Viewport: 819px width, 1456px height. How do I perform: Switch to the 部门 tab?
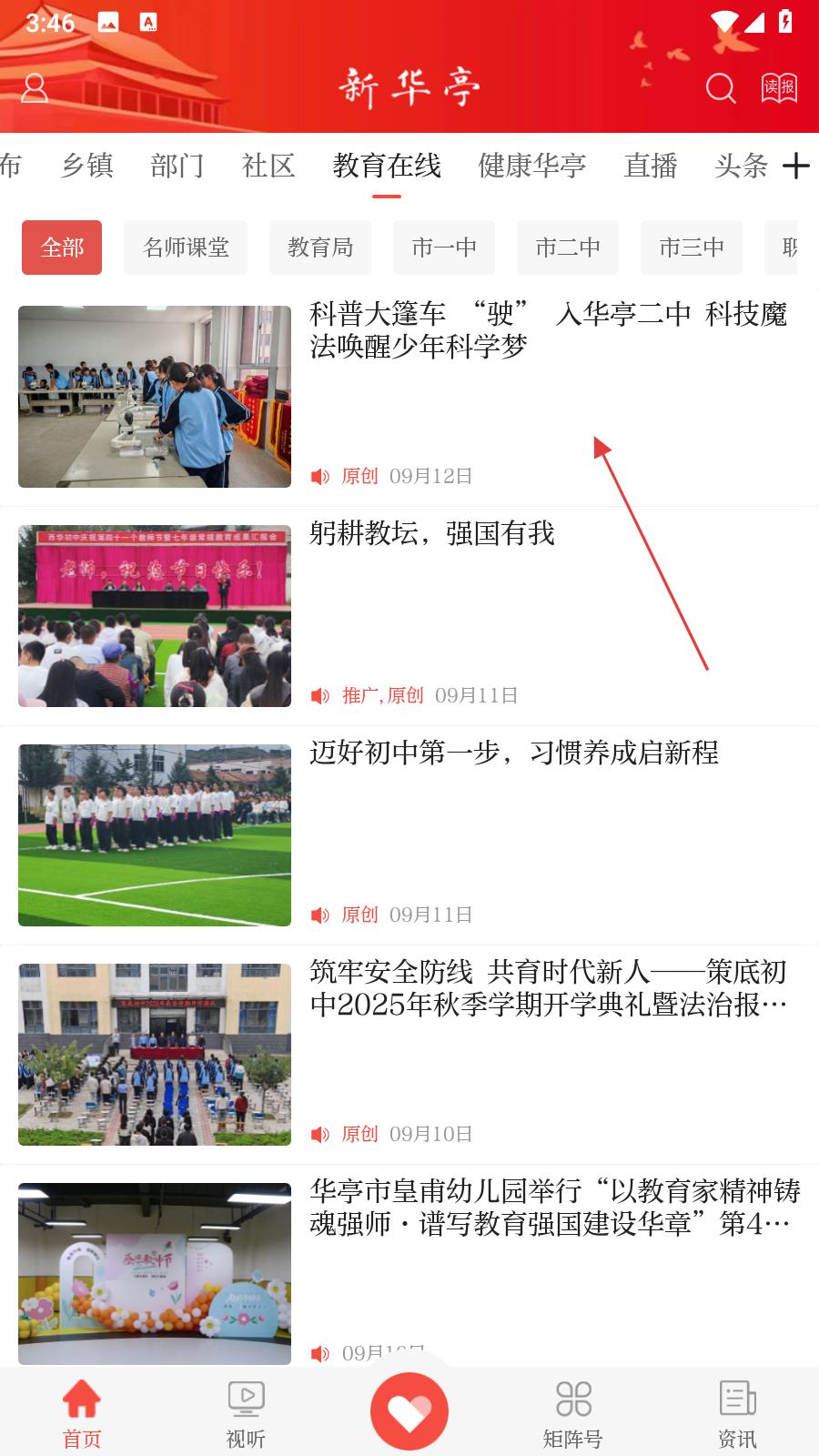pos(177,166)
